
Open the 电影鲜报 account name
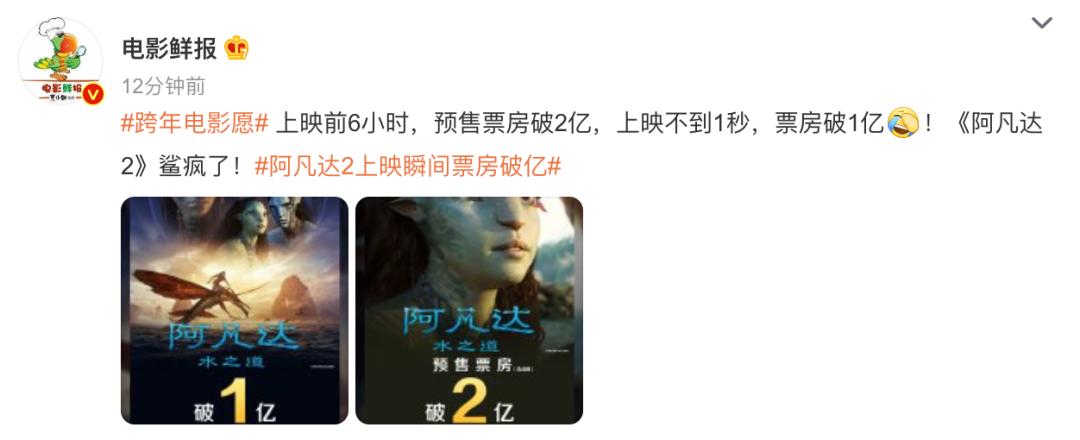tap(169, 48)
